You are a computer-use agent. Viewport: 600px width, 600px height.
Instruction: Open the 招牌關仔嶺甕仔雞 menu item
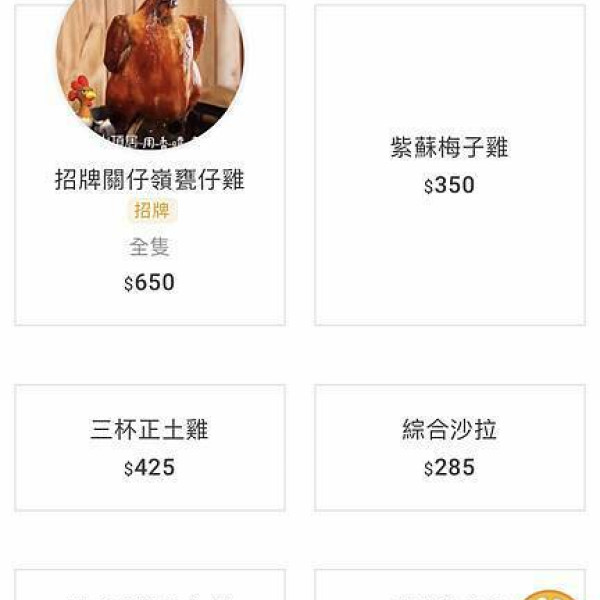pyautogui.click(x=150, y=180)
